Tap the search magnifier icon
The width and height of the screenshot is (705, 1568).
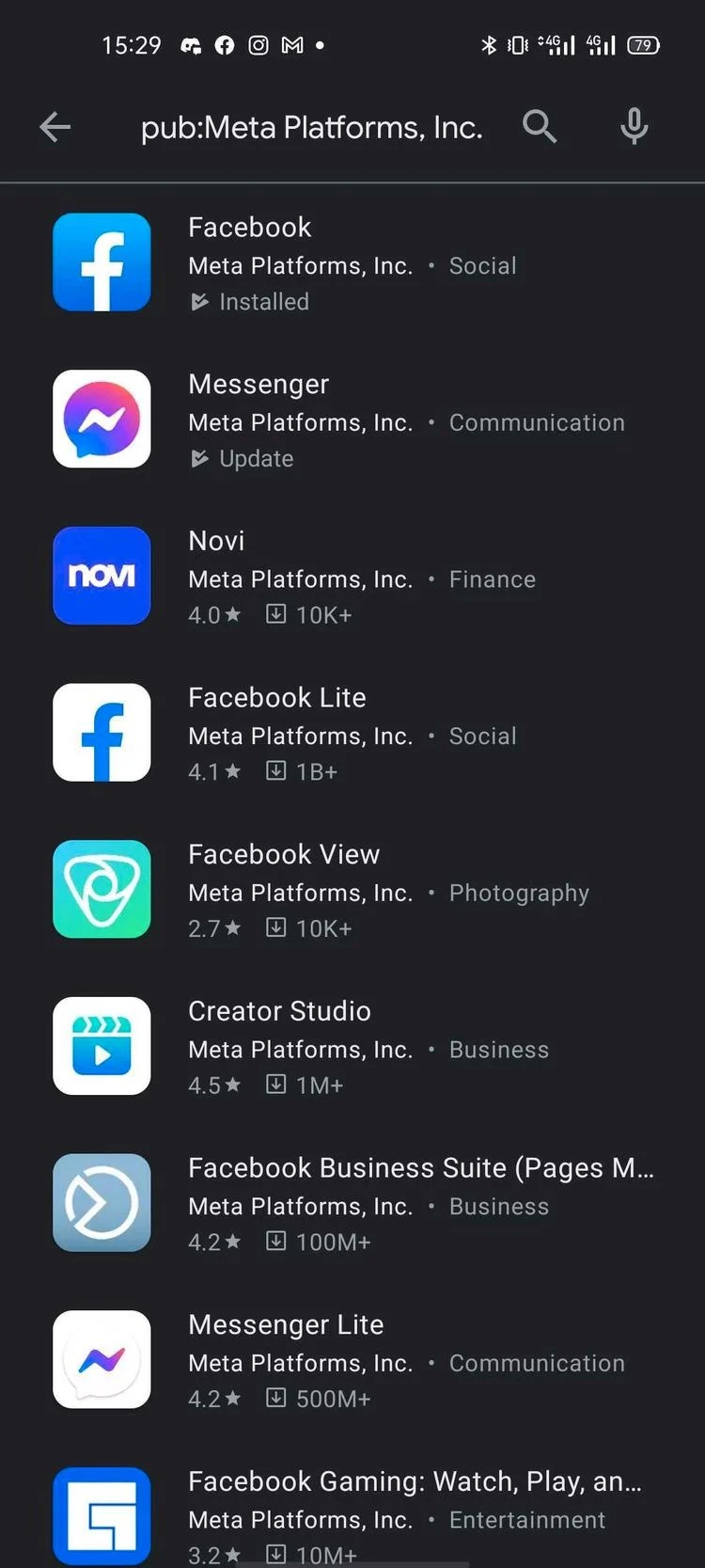540,126
